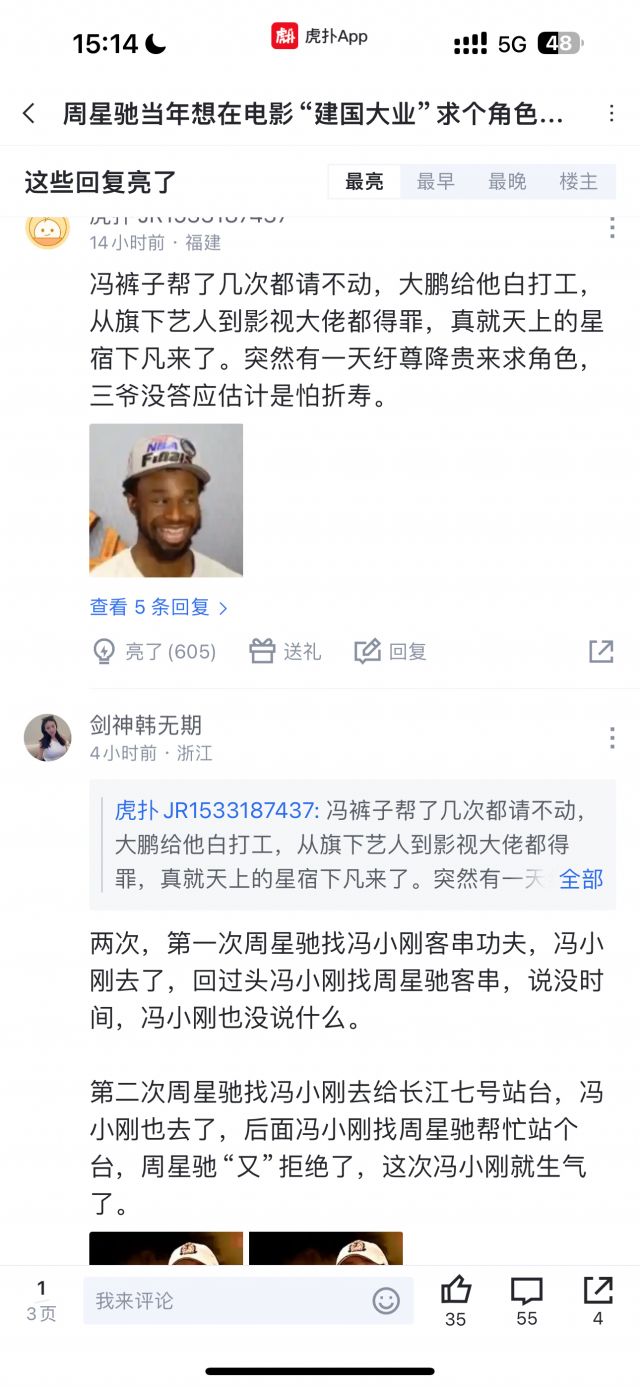Send a gift via 送礼

pyautogui.click(x=285, y=652)
